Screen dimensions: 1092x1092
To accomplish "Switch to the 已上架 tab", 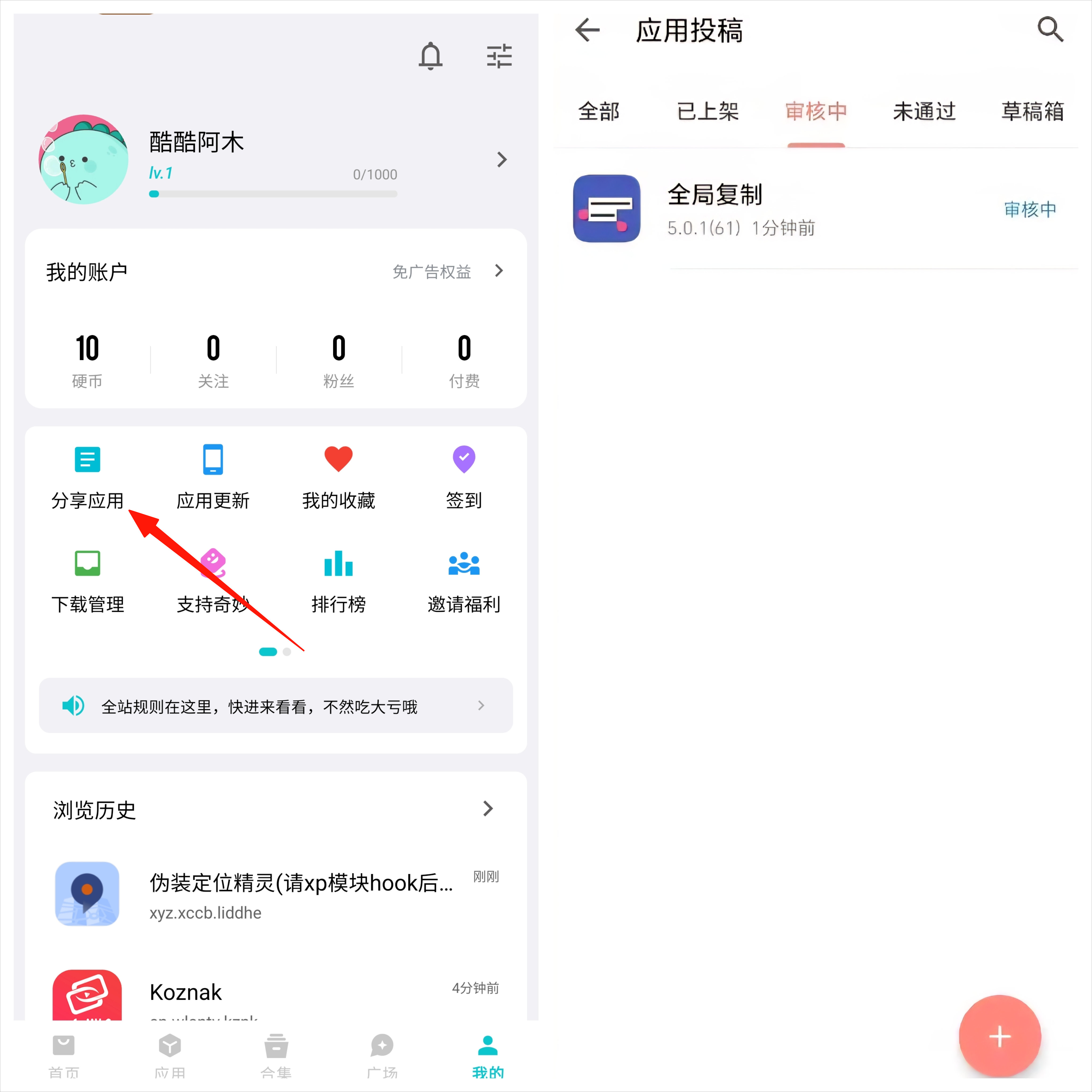I will pos(708,111).
